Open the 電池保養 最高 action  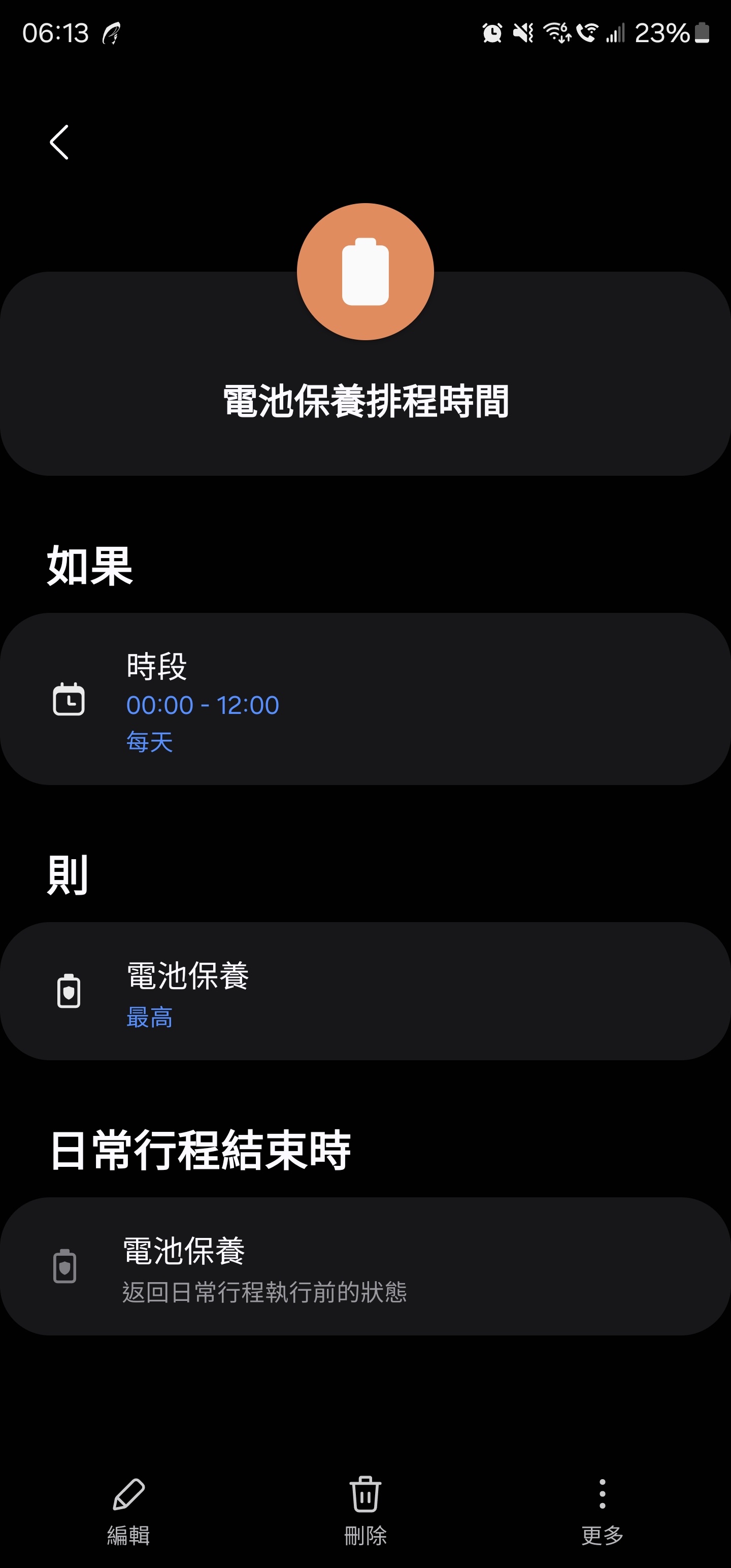365,991
